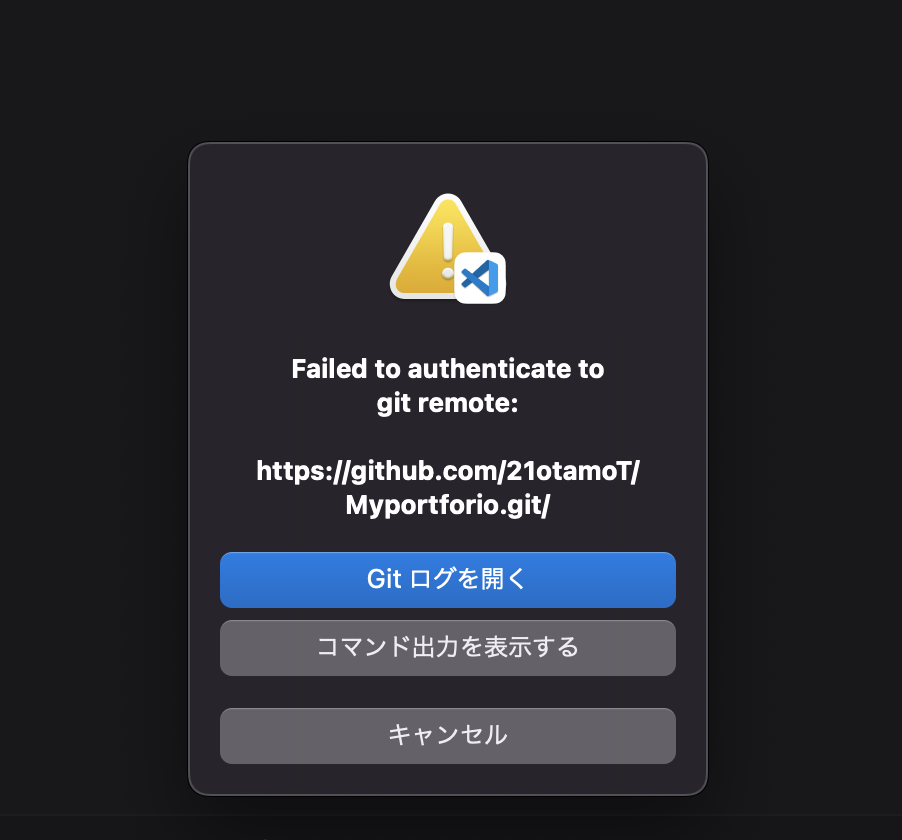The image size is (902, 840).
Task: Dismiss the dialog with キャンセル
Action: pos(447,736)
